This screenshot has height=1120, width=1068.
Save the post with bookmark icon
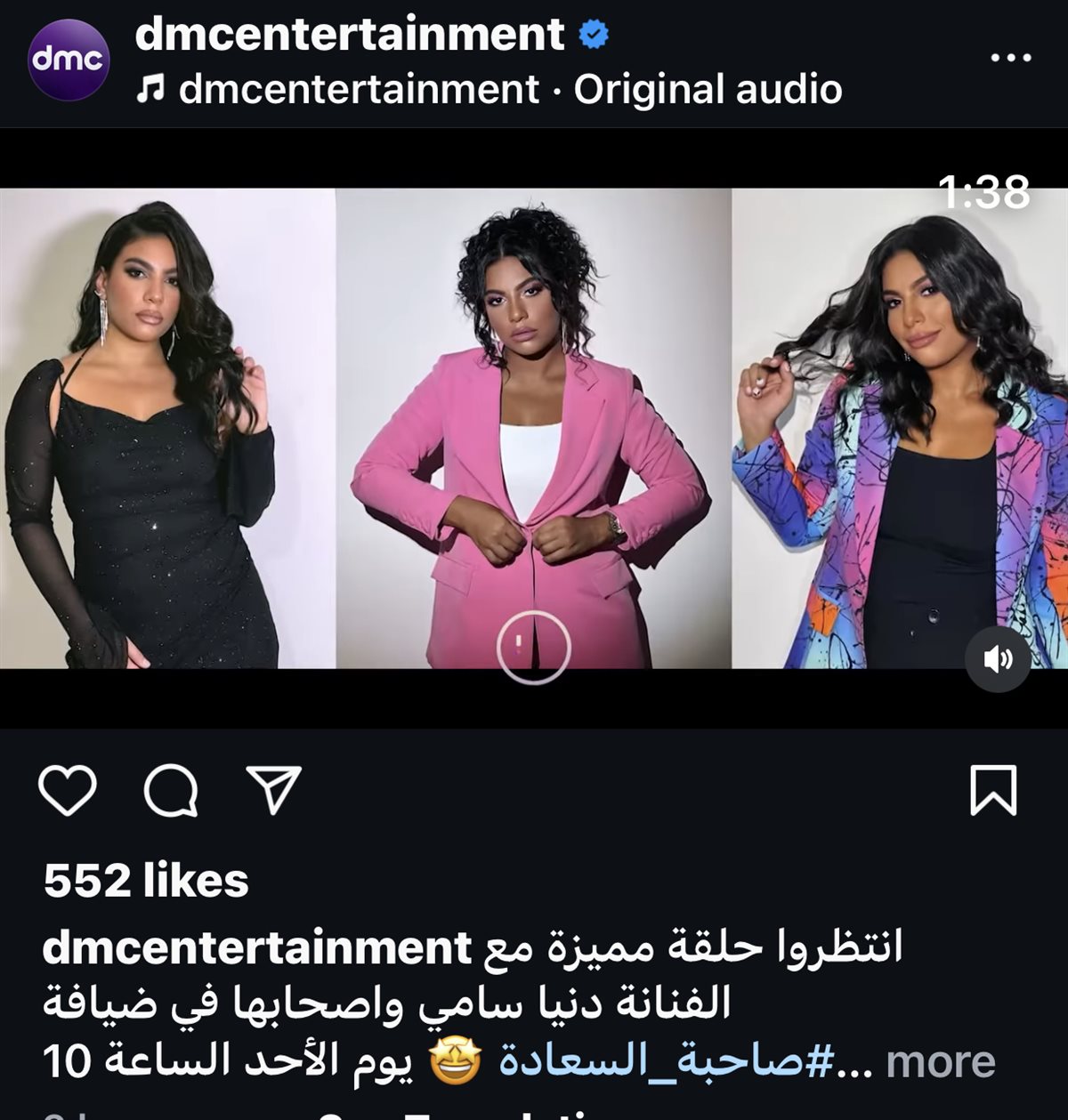992,790
